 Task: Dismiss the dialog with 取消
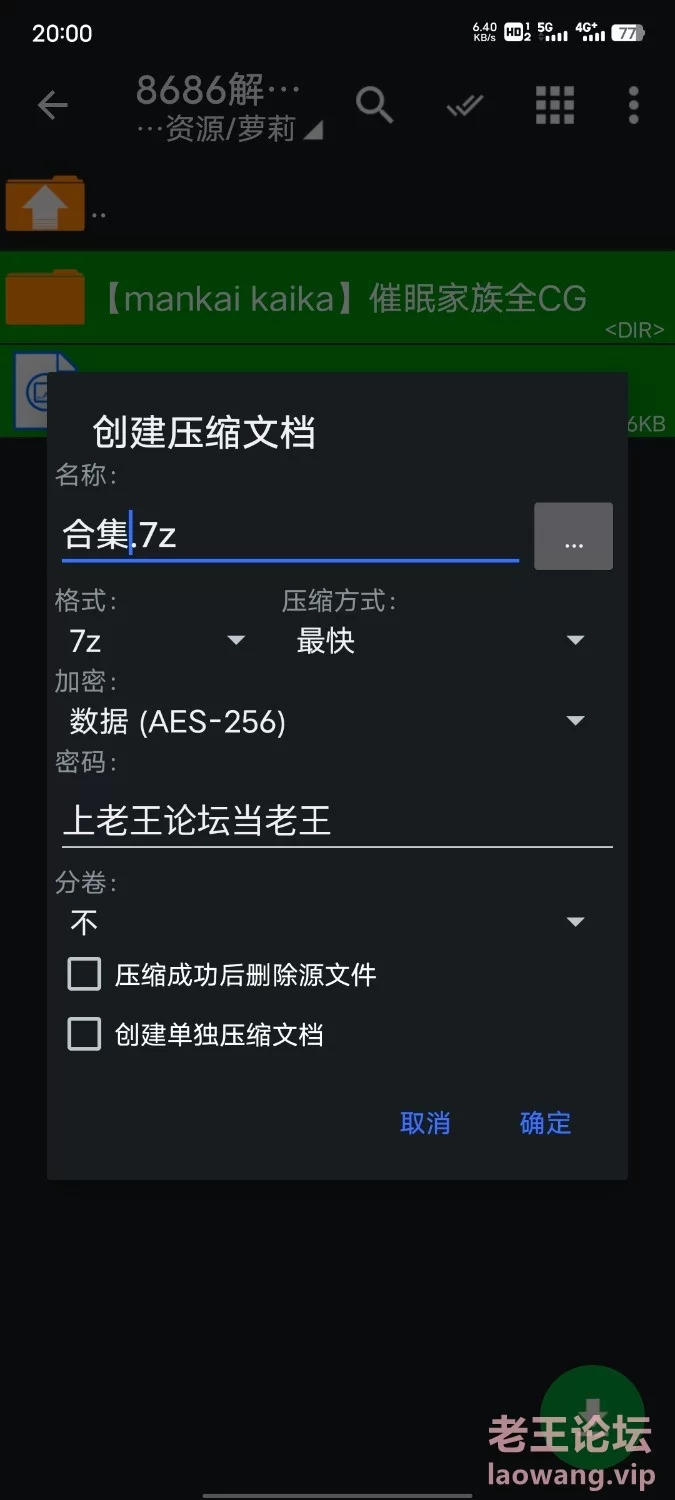tap(425, 1123)
